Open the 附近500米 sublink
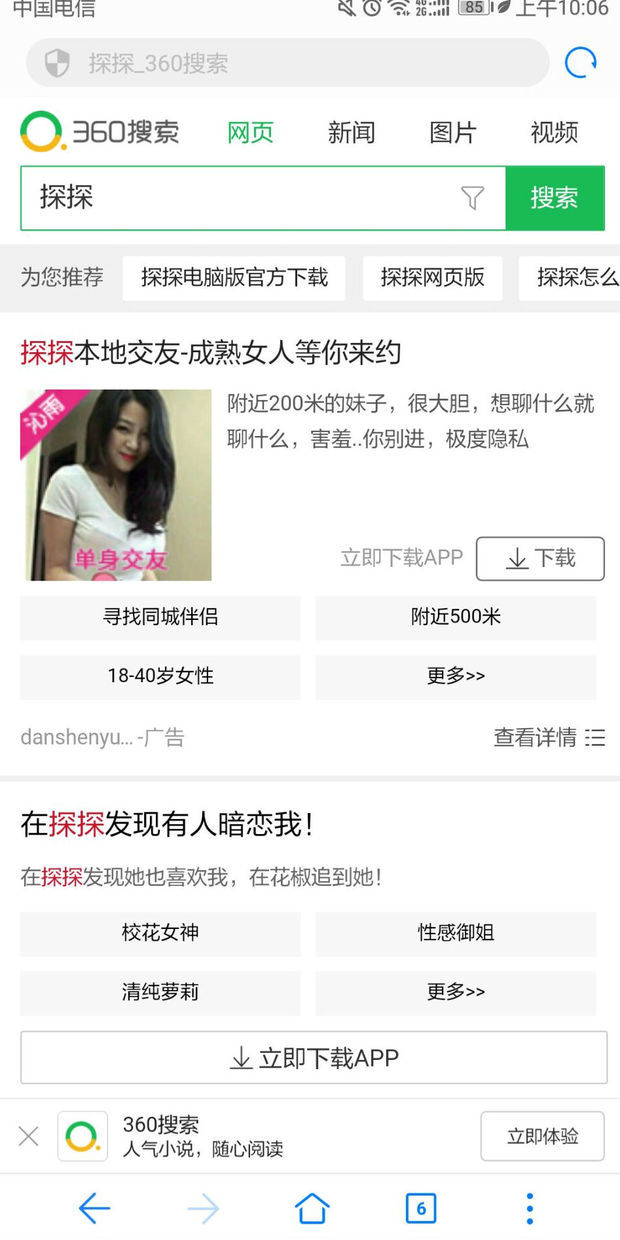620x1240 pixels. click(x=455, y=617)
